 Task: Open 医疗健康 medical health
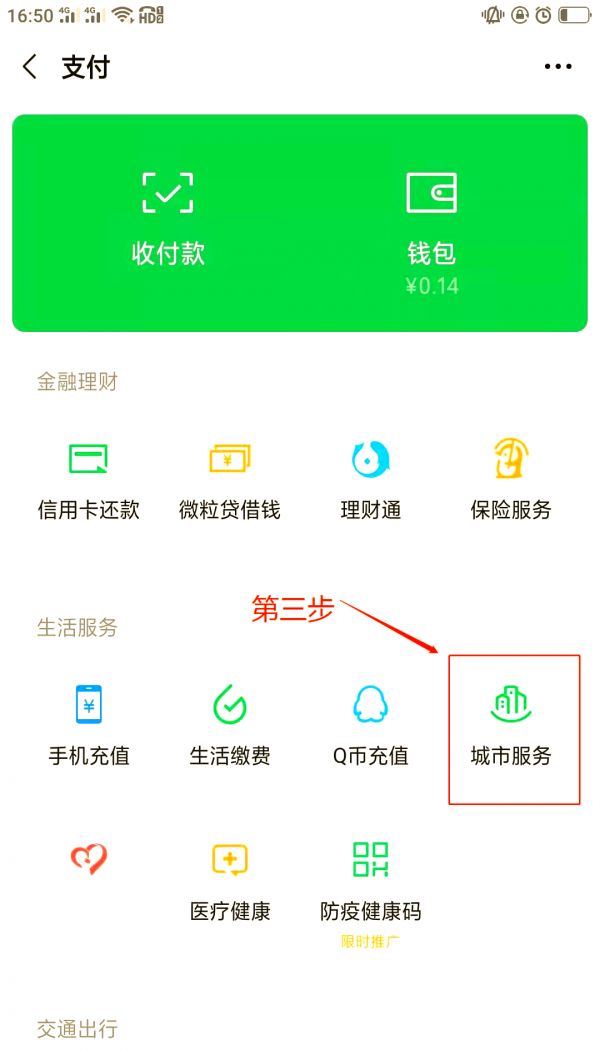(x=229, y=880)
